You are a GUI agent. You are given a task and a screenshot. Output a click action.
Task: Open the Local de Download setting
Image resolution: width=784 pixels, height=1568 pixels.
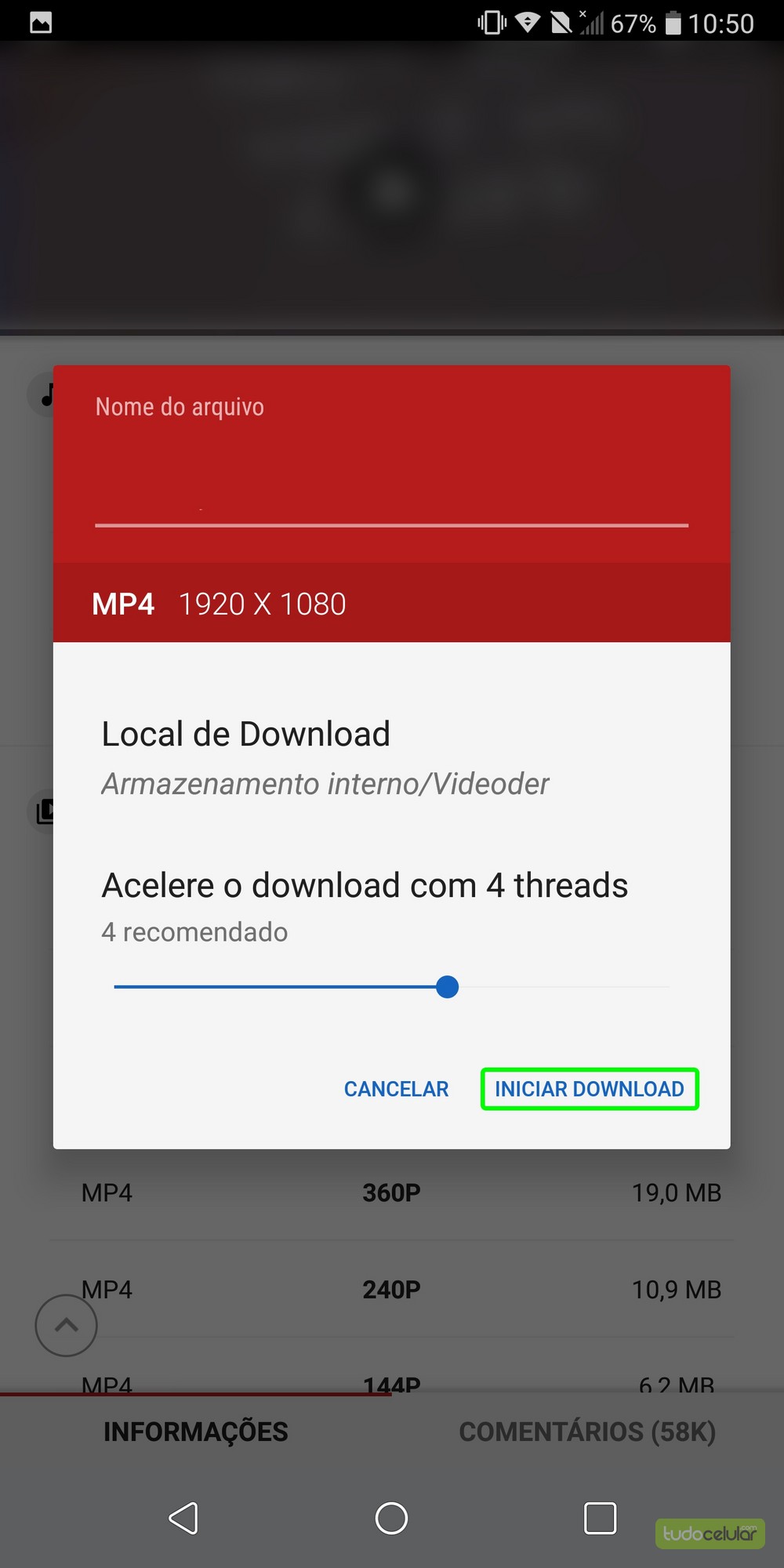[x=325, y=757]
